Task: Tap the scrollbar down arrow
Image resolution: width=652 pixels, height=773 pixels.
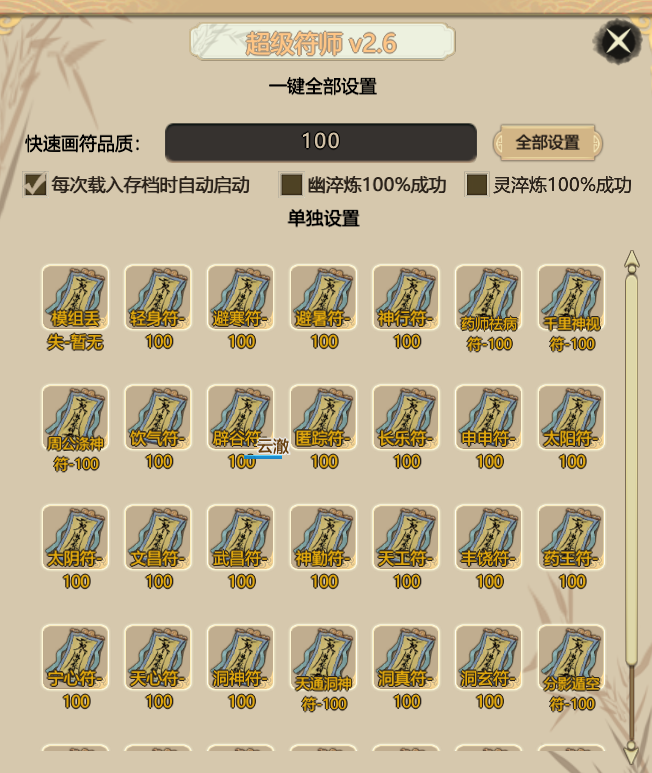Action: (631, 752)
